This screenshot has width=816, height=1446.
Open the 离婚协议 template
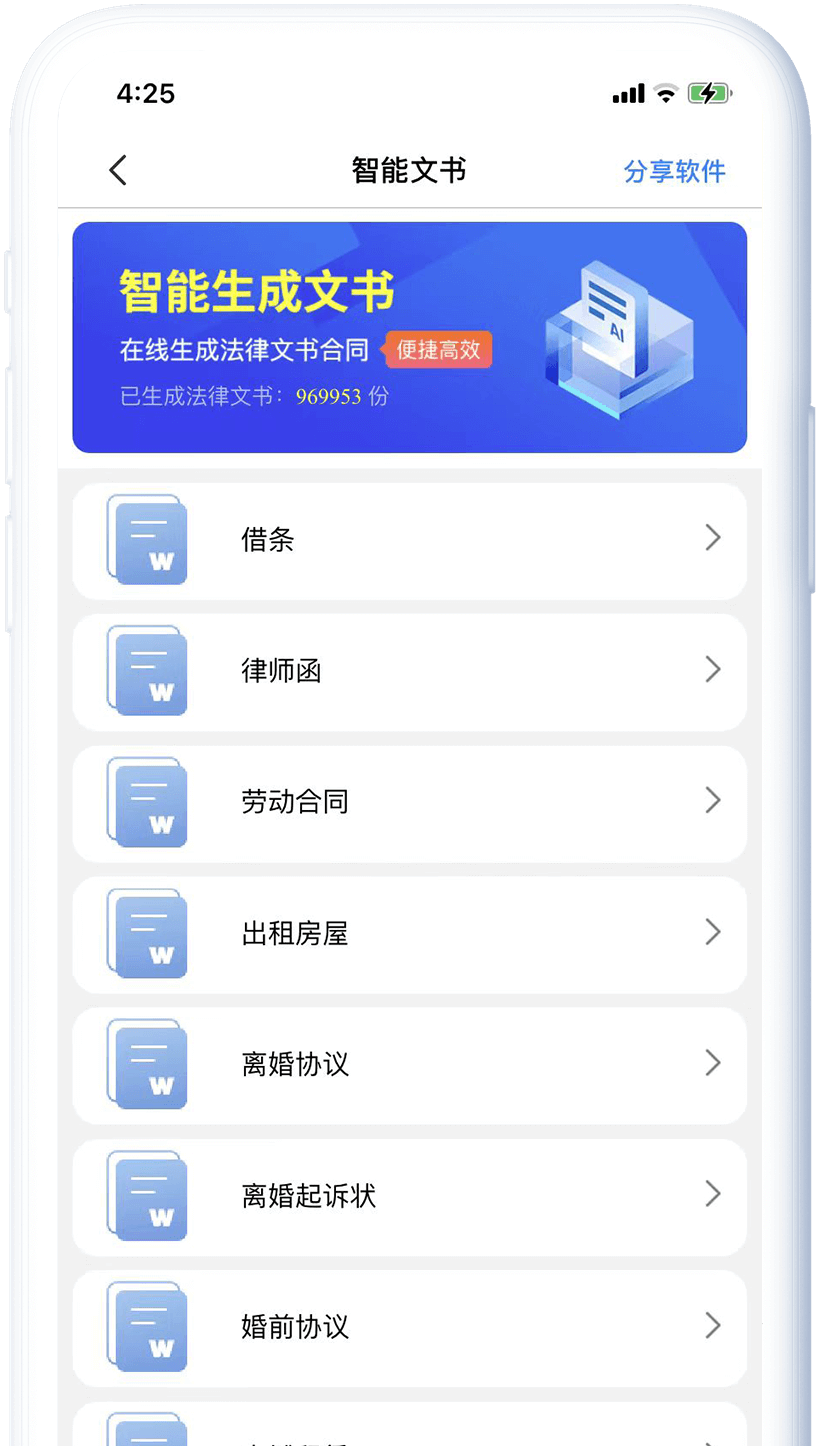[x=409, y=1065]
